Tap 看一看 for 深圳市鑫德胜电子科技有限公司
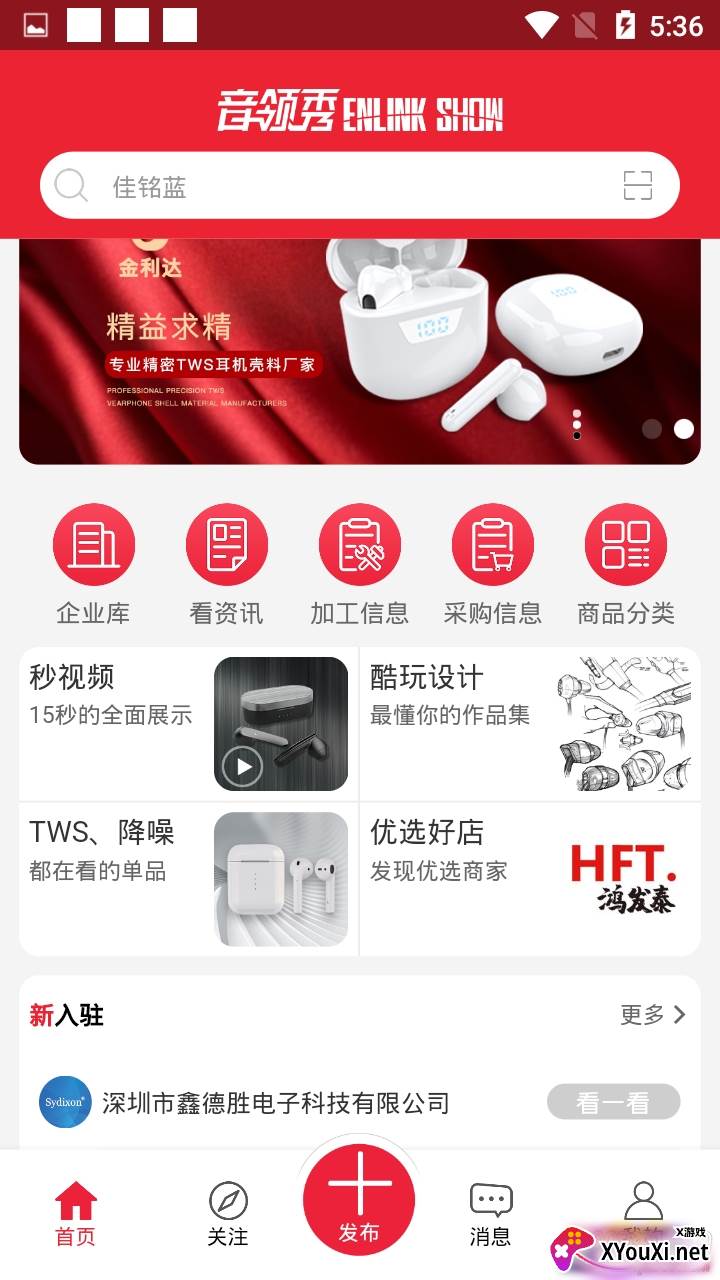This screenshot has height=1280, width=720. [x=613, y=1102]
